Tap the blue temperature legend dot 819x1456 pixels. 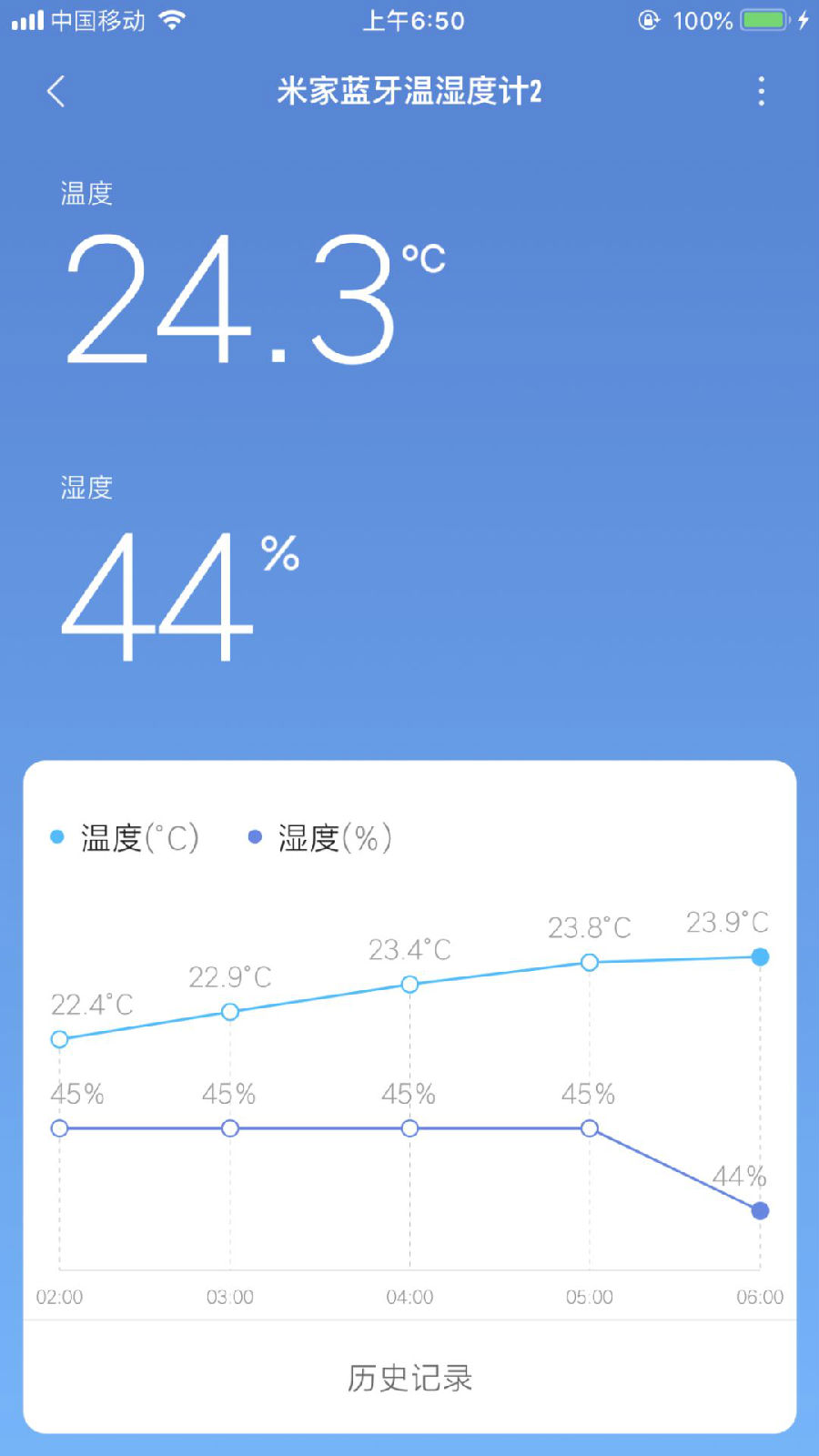(x=56, y=835)
